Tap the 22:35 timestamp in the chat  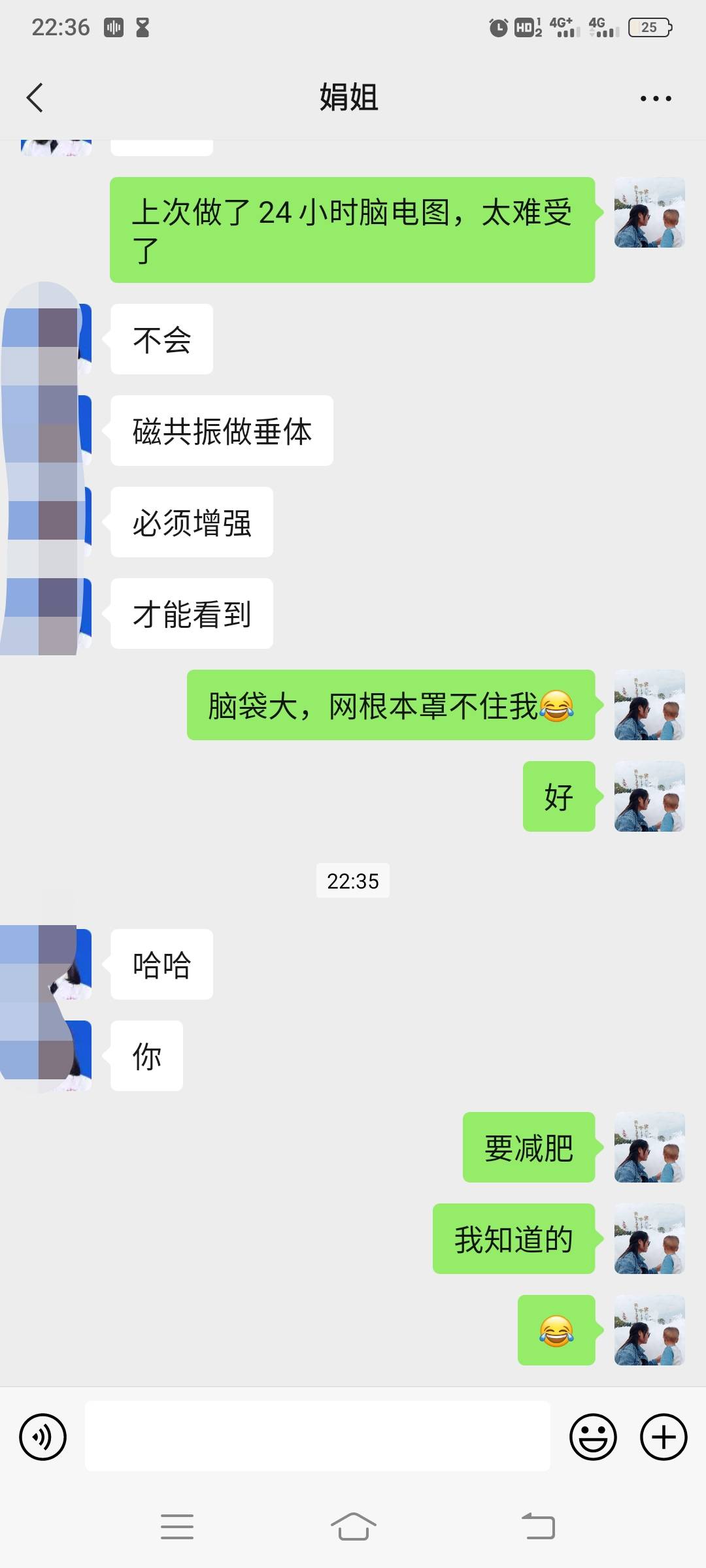(353, 881)
